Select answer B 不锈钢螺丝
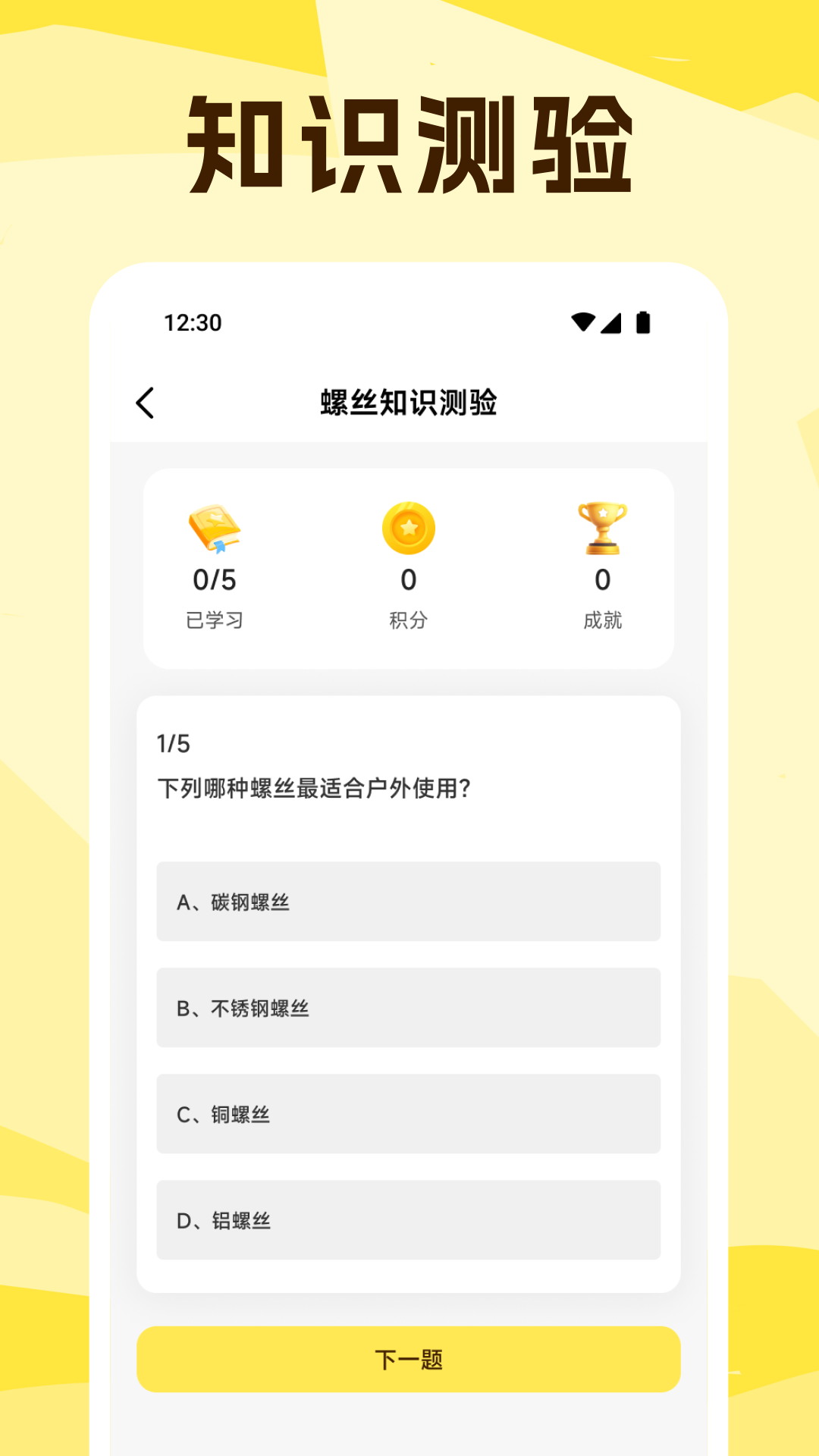The image size is (819, 1456). pyautogui.click(x=409, y=1007)
